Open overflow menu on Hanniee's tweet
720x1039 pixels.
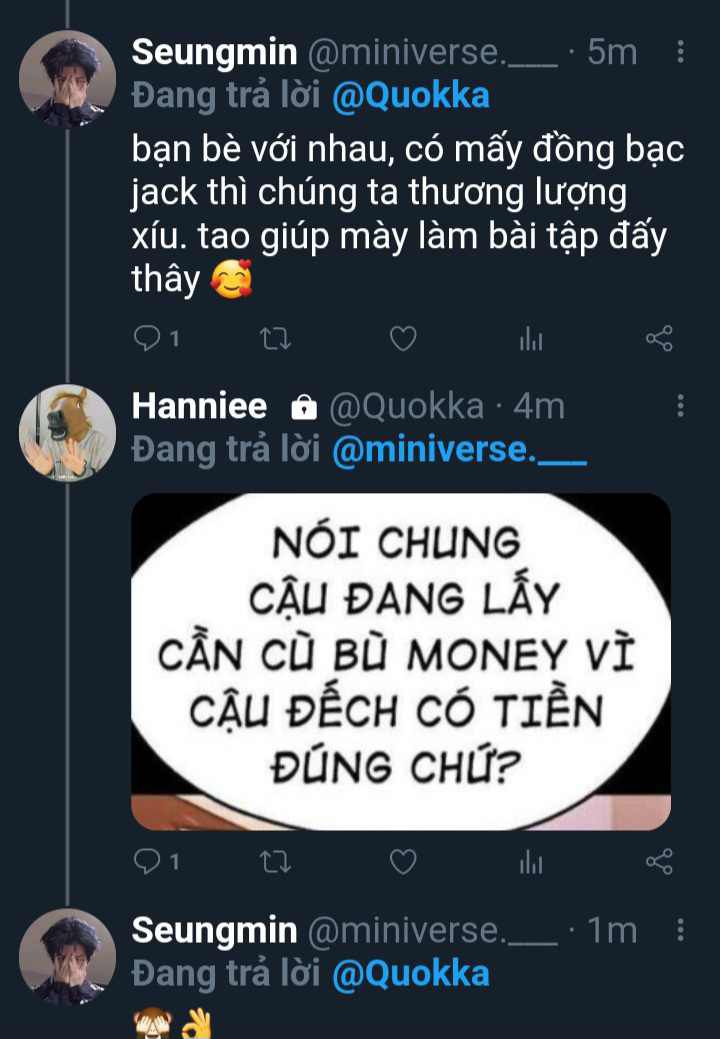681,406
